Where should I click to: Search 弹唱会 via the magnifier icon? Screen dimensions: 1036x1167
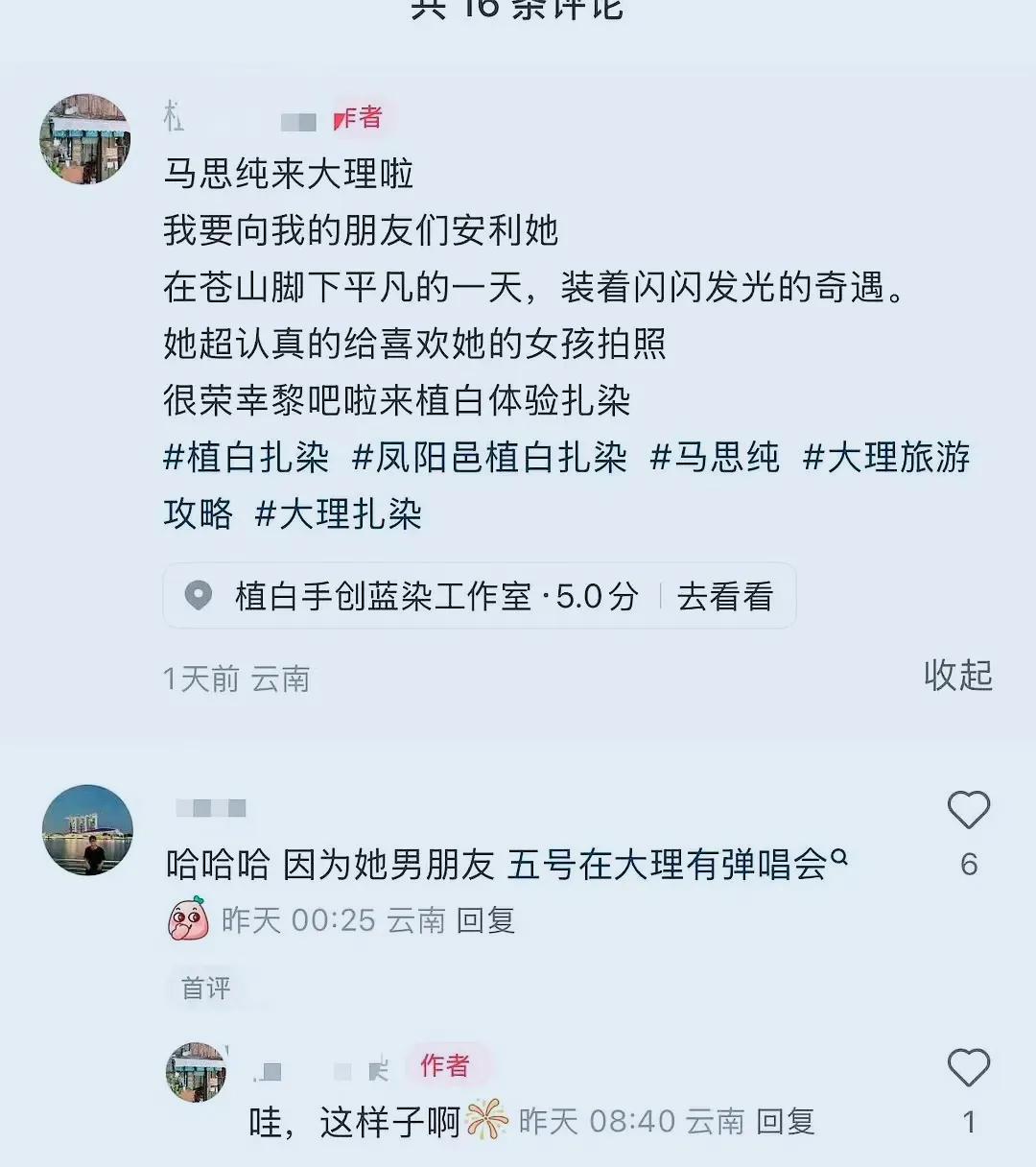tap(839, 857)
